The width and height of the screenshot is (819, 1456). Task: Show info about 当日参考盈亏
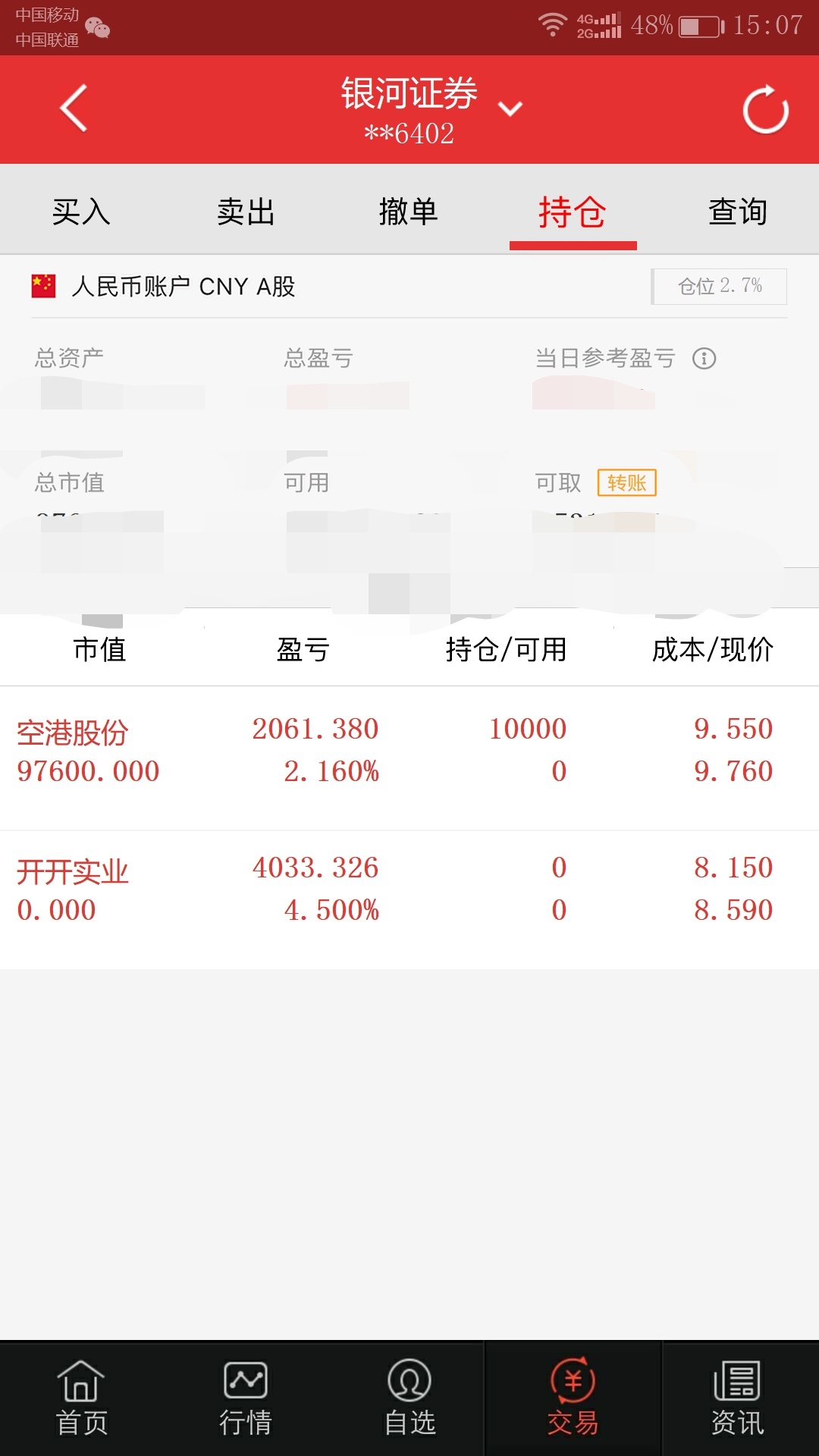click(x=704, y=358)
